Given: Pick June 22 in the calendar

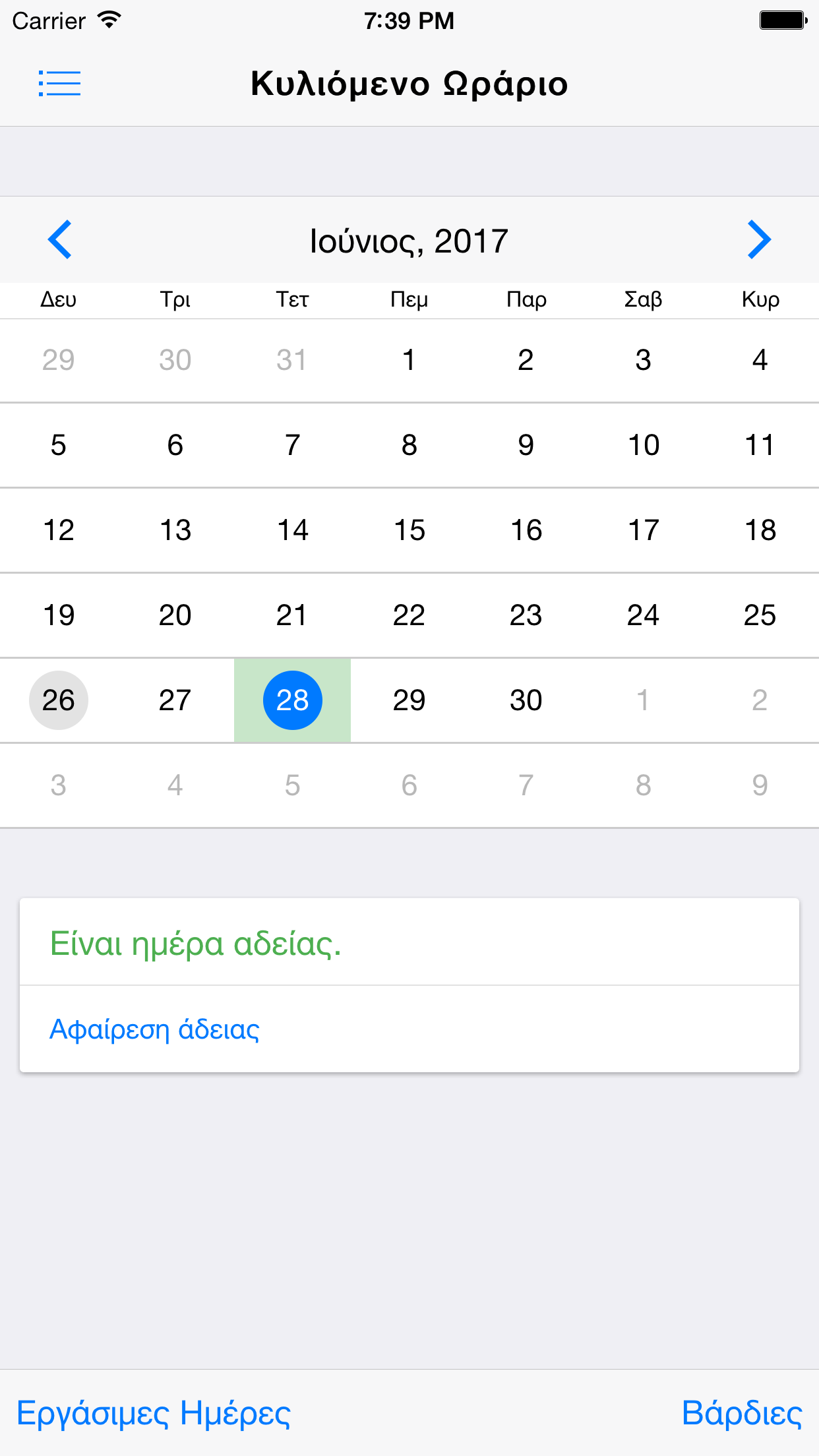Looking at the screenshot, I should click(x=409, y=615).
